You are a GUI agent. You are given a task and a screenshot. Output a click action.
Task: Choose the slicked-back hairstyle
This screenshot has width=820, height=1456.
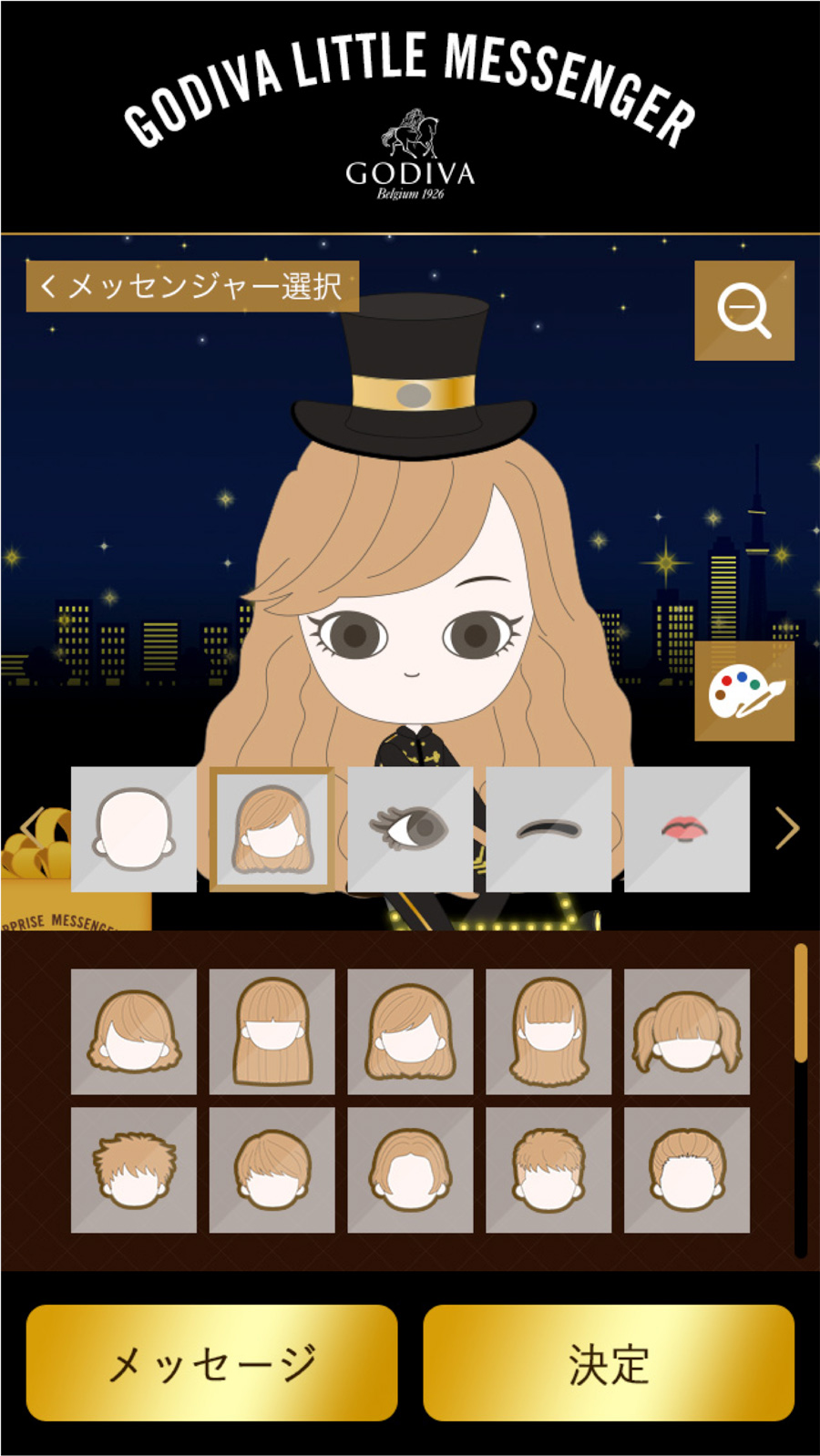pyautogui.click(x=686, y=1170)
